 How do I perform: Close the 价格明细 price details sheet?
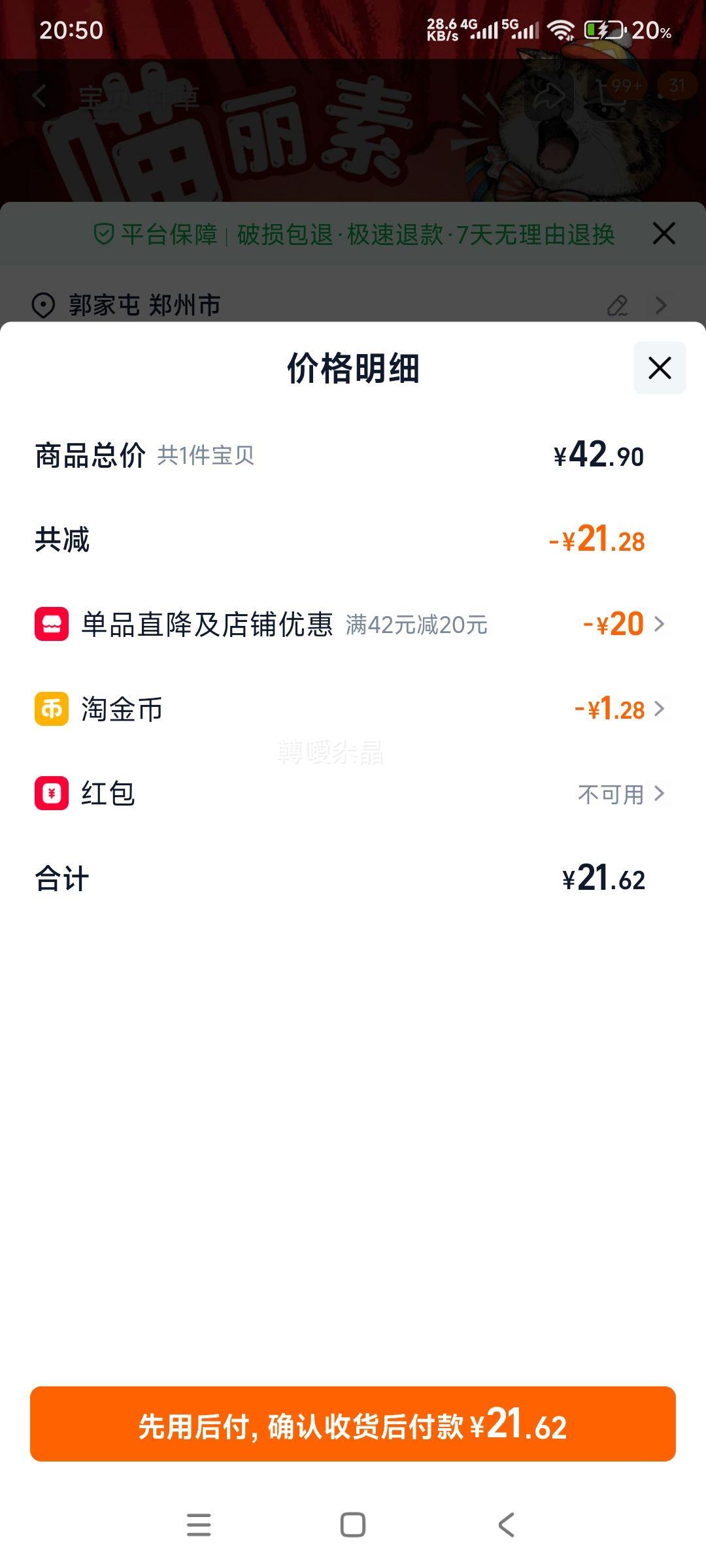click(x=659, y=368)
